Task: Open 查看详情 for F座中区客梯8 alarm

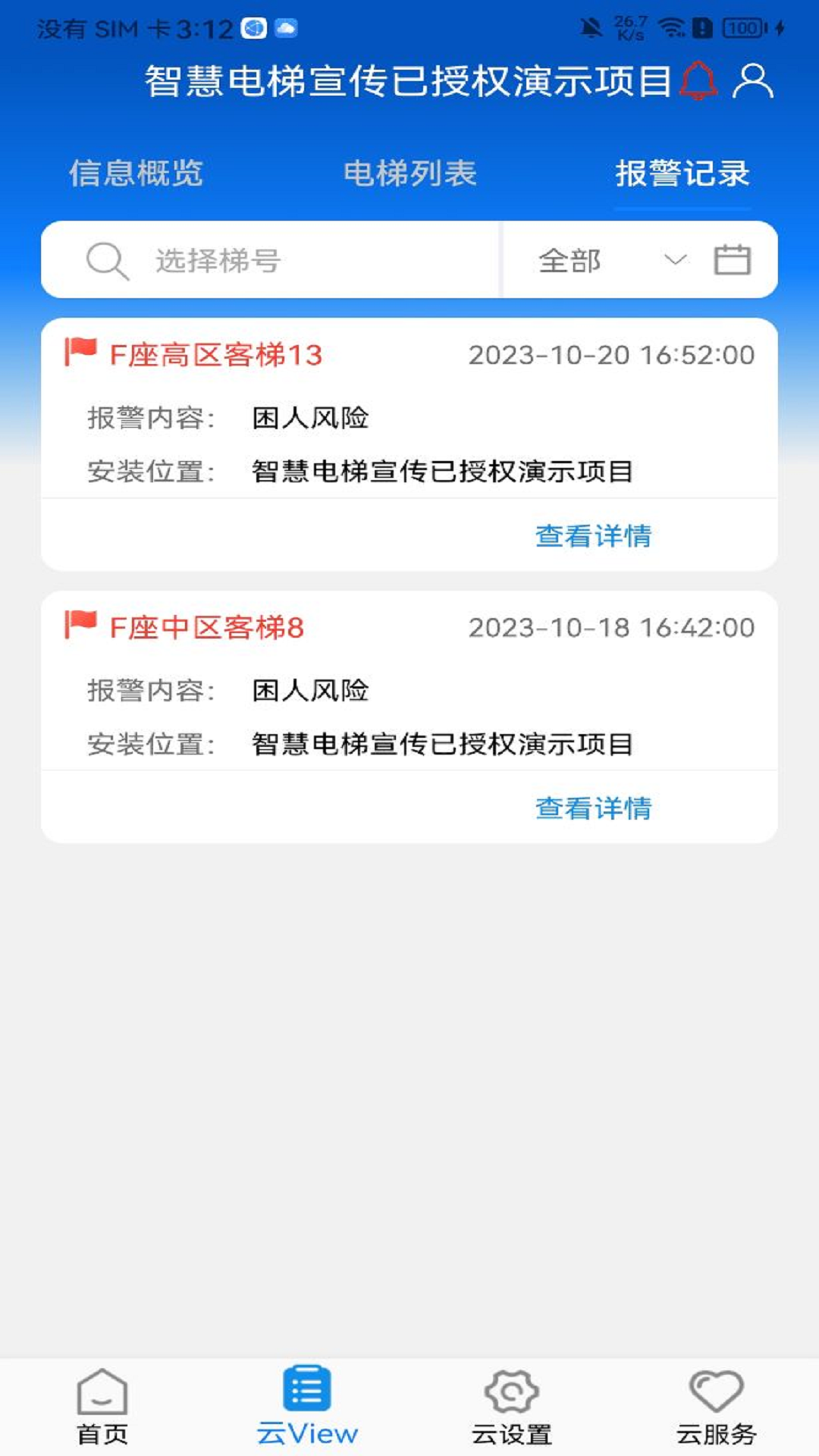Action: click(595, 809)
